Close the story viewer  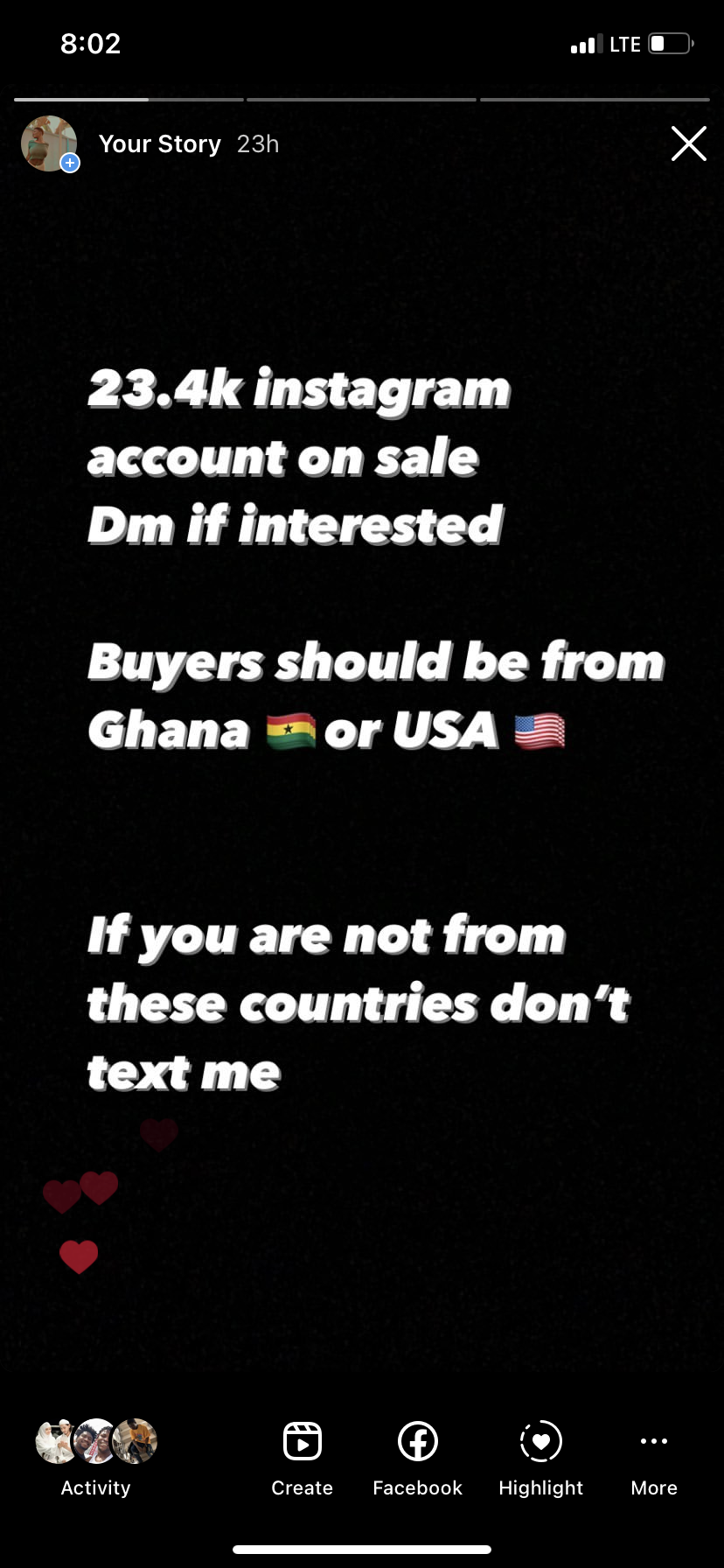pyautogui.click(x=688, y=143)
